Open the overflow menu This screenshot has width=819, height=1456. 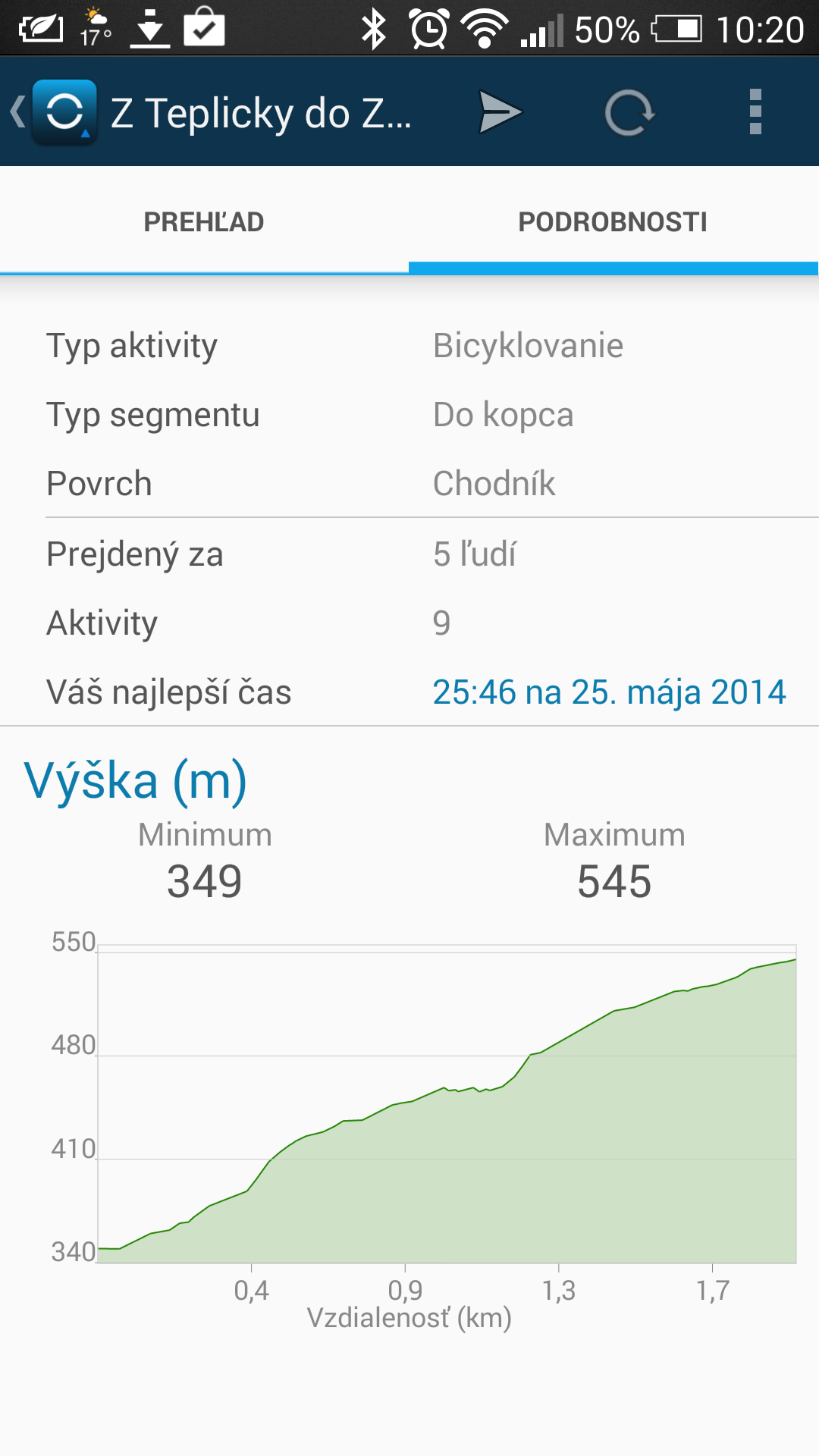[x=755, y=112]
